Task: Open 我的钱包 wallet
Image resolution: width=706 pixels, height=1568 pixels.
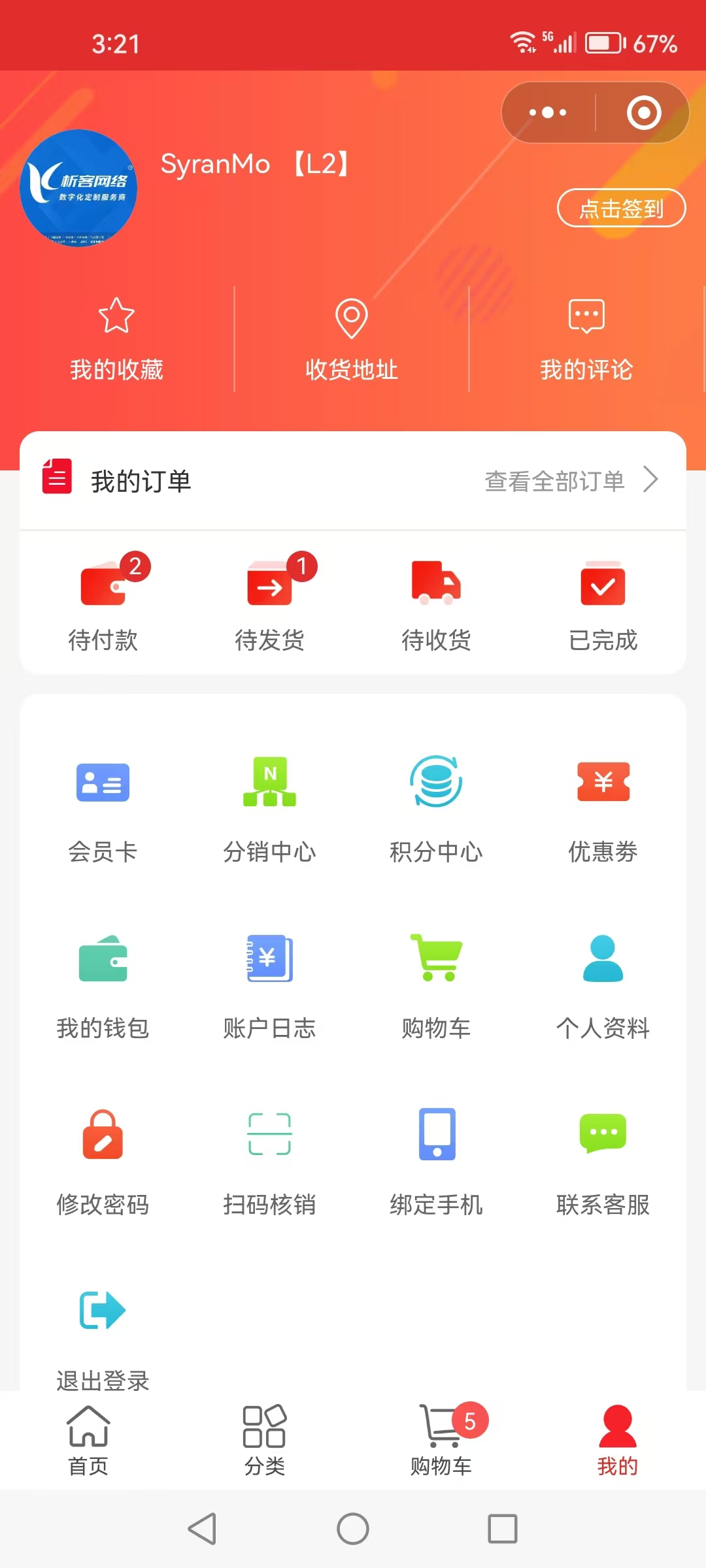Action: (x=103, y=983)
